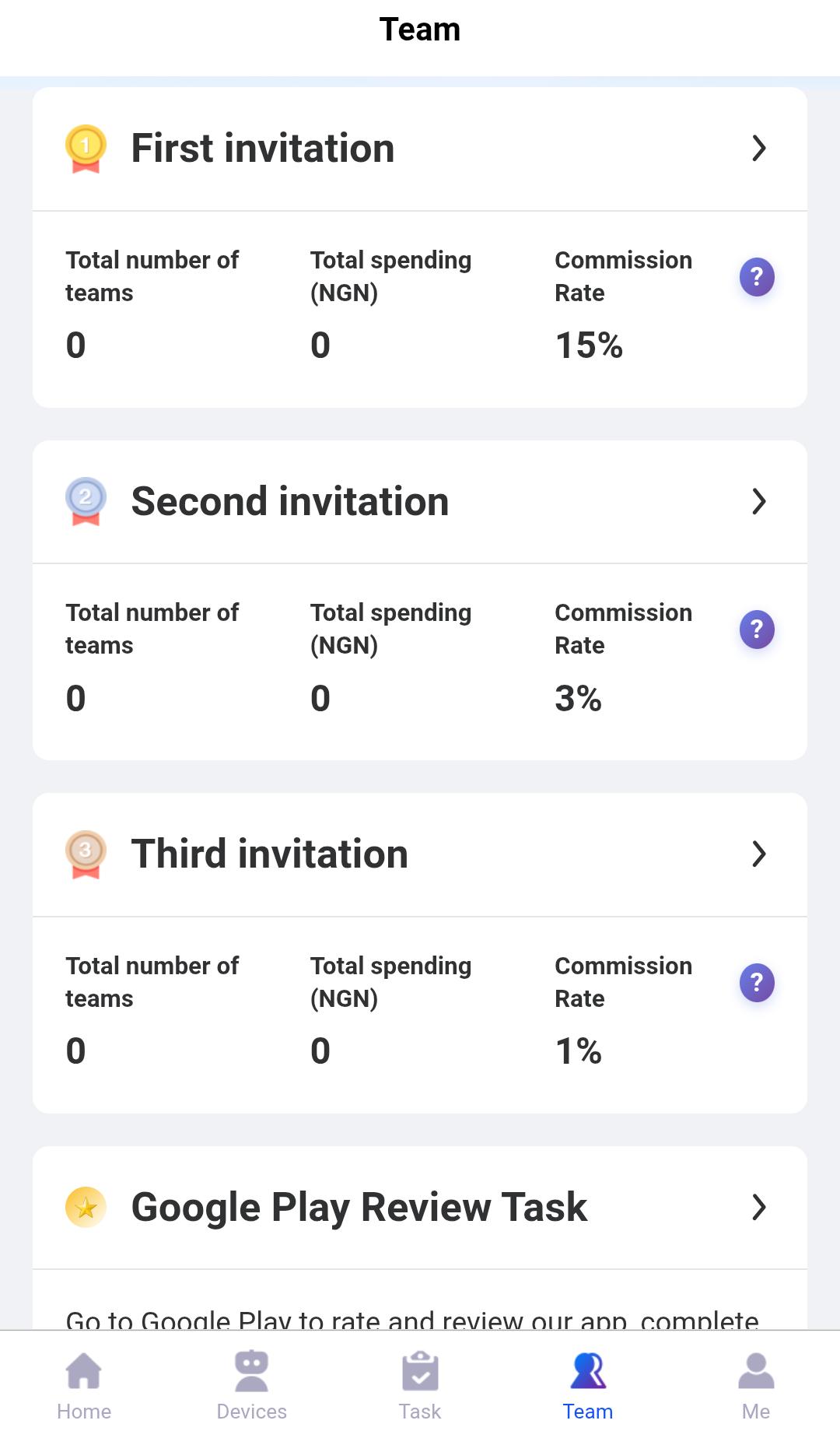The image size is (840, 1431).
Task: Open the Devices tab
Action: click(x=250, y=1381)
